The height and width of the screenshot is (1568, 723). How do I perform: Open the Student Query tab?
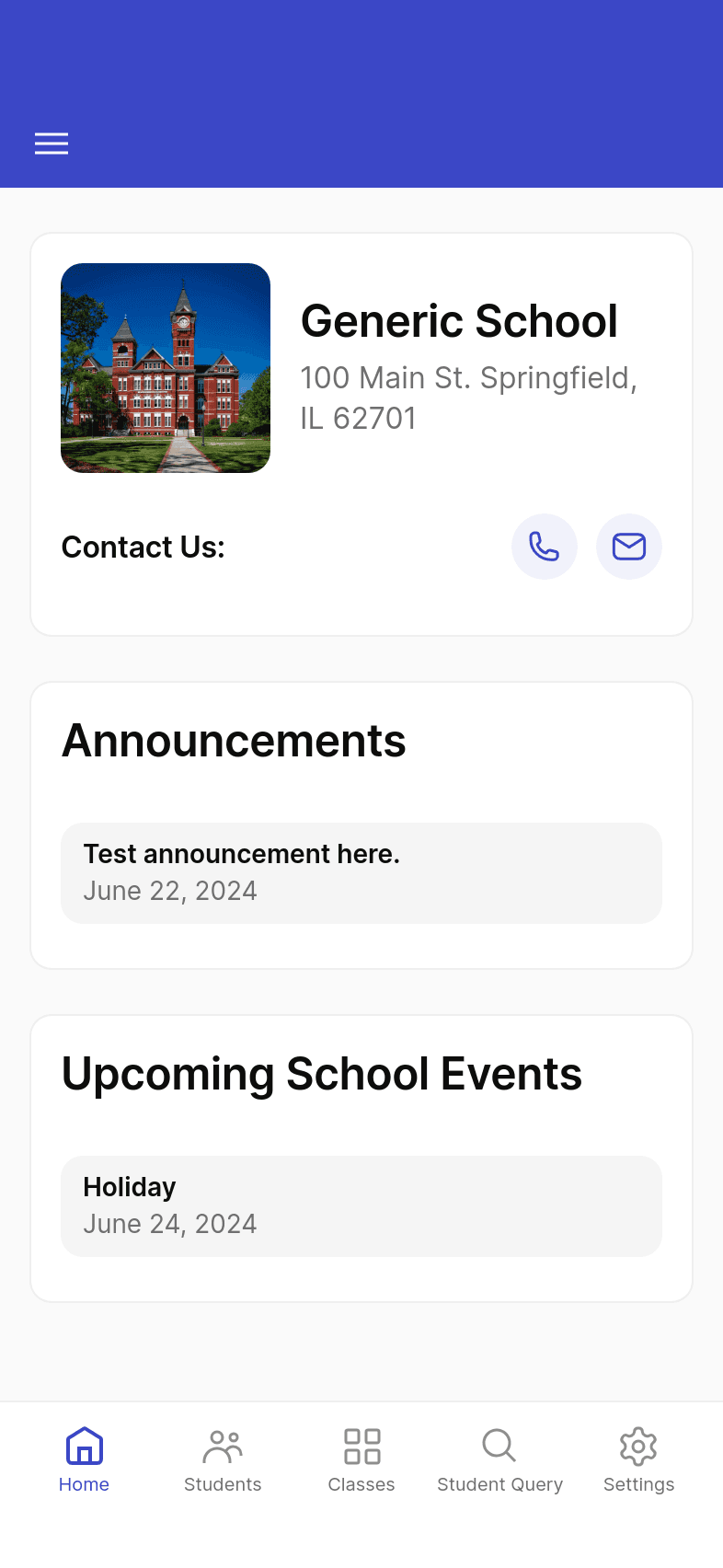tap(499, 1460)
